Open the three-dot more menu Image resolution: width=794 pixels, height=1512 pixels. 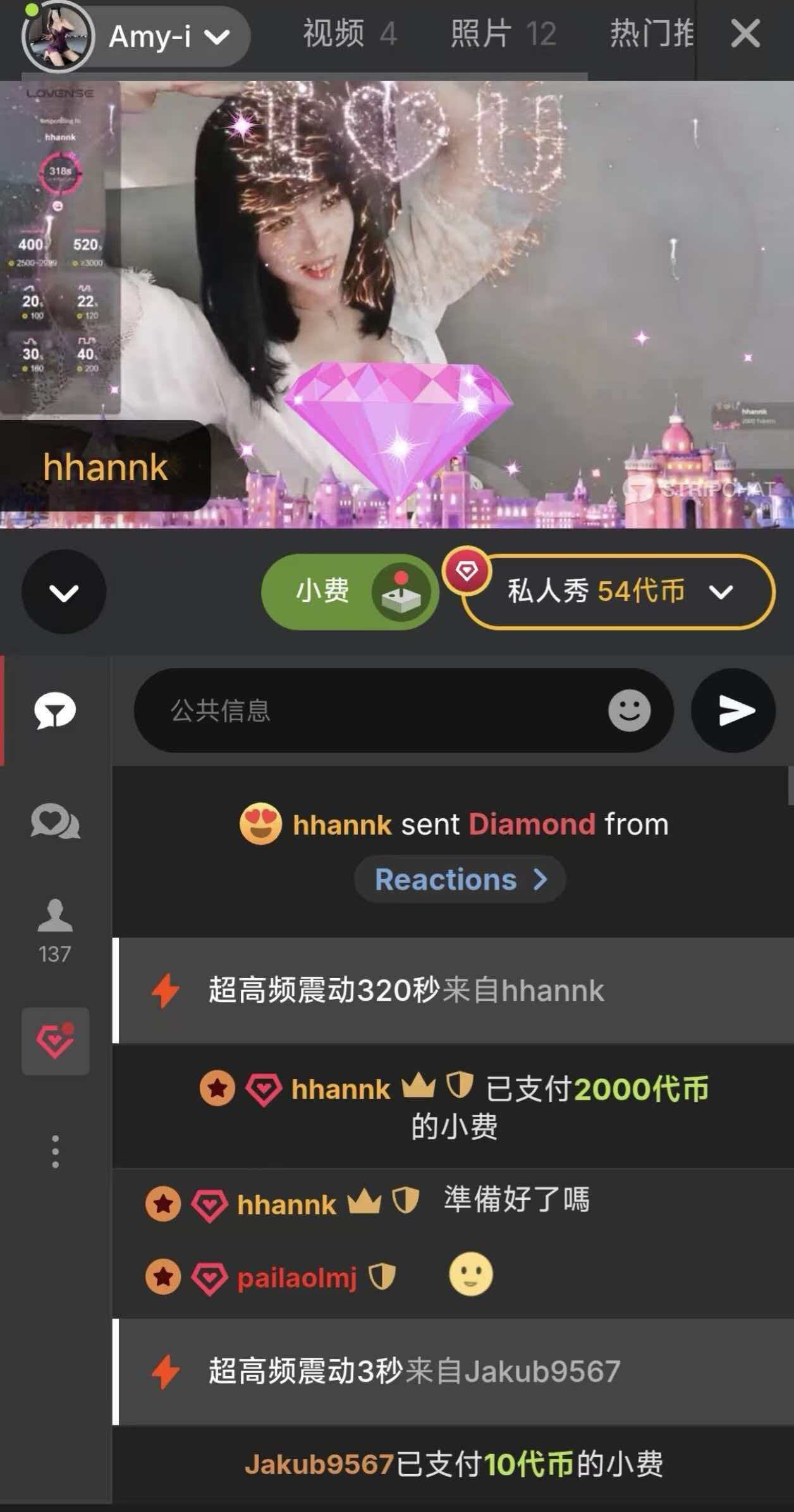[x=55, y=1151]
